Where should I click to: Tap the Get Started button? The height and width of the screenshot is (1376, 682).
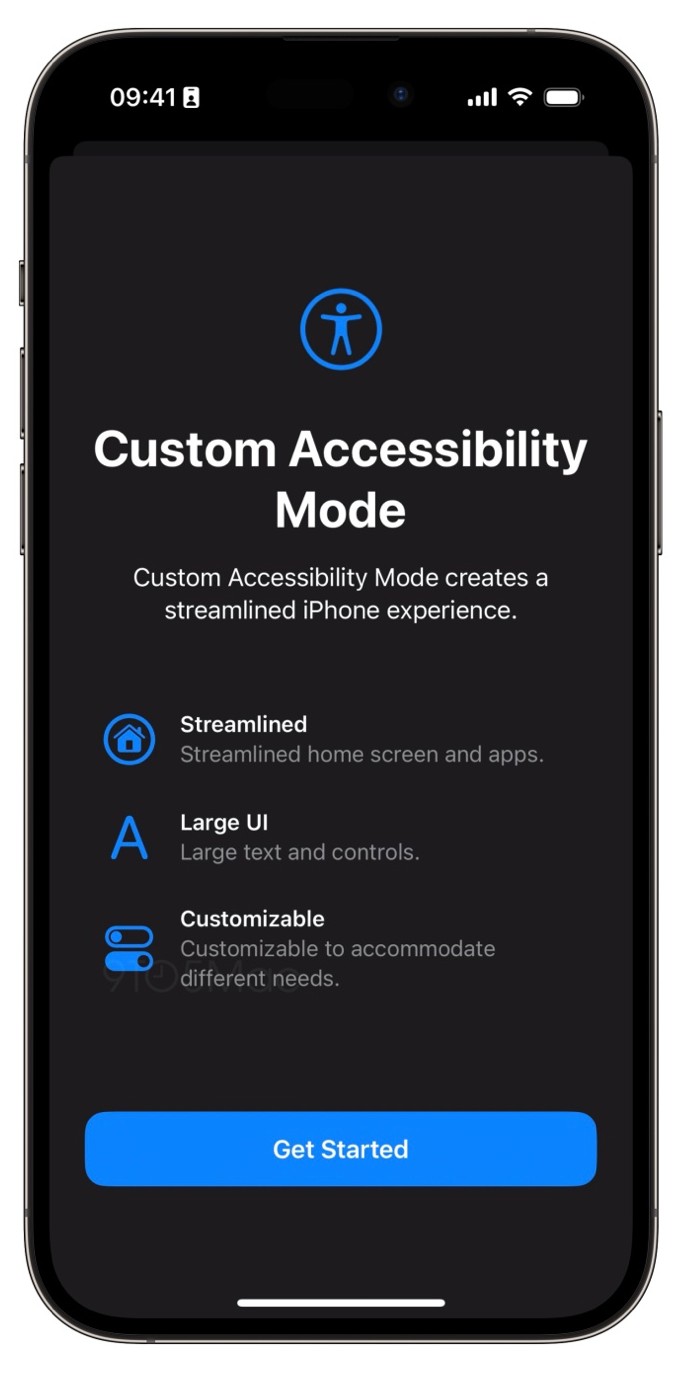[341, 1149]
